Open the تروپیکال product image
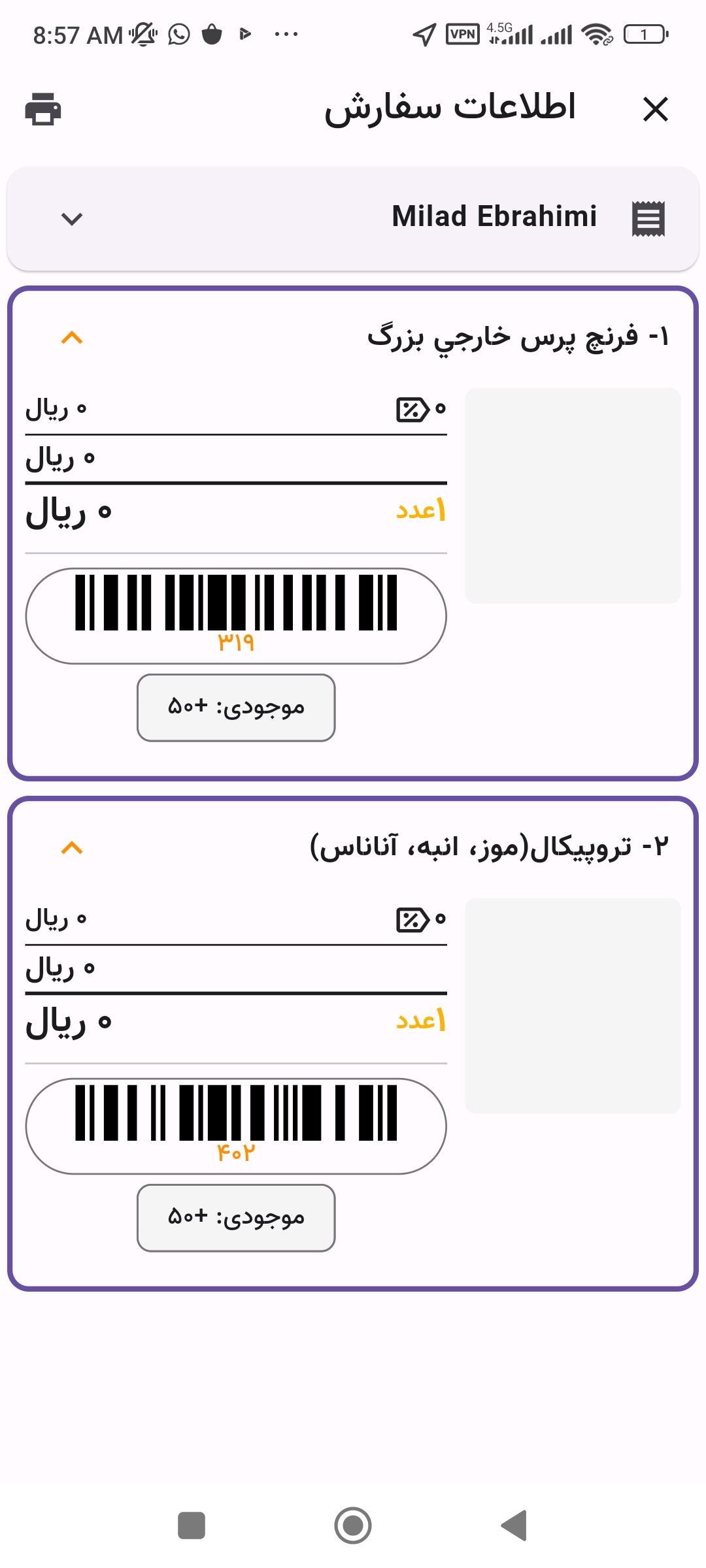The image size is (706, 1568). 573,1005
